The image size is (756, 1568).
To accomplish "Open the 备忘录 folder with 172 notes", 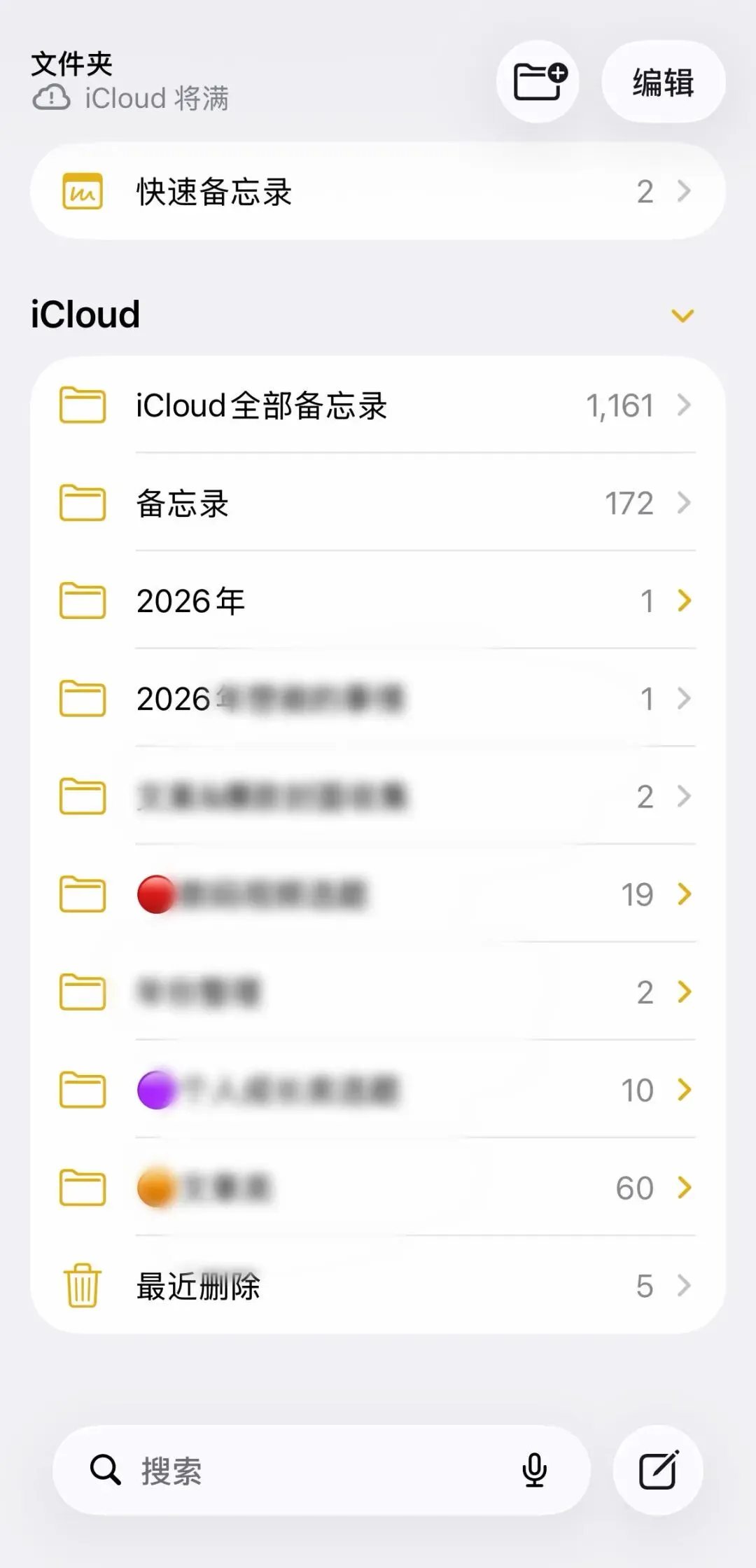I will pos(378,503).
